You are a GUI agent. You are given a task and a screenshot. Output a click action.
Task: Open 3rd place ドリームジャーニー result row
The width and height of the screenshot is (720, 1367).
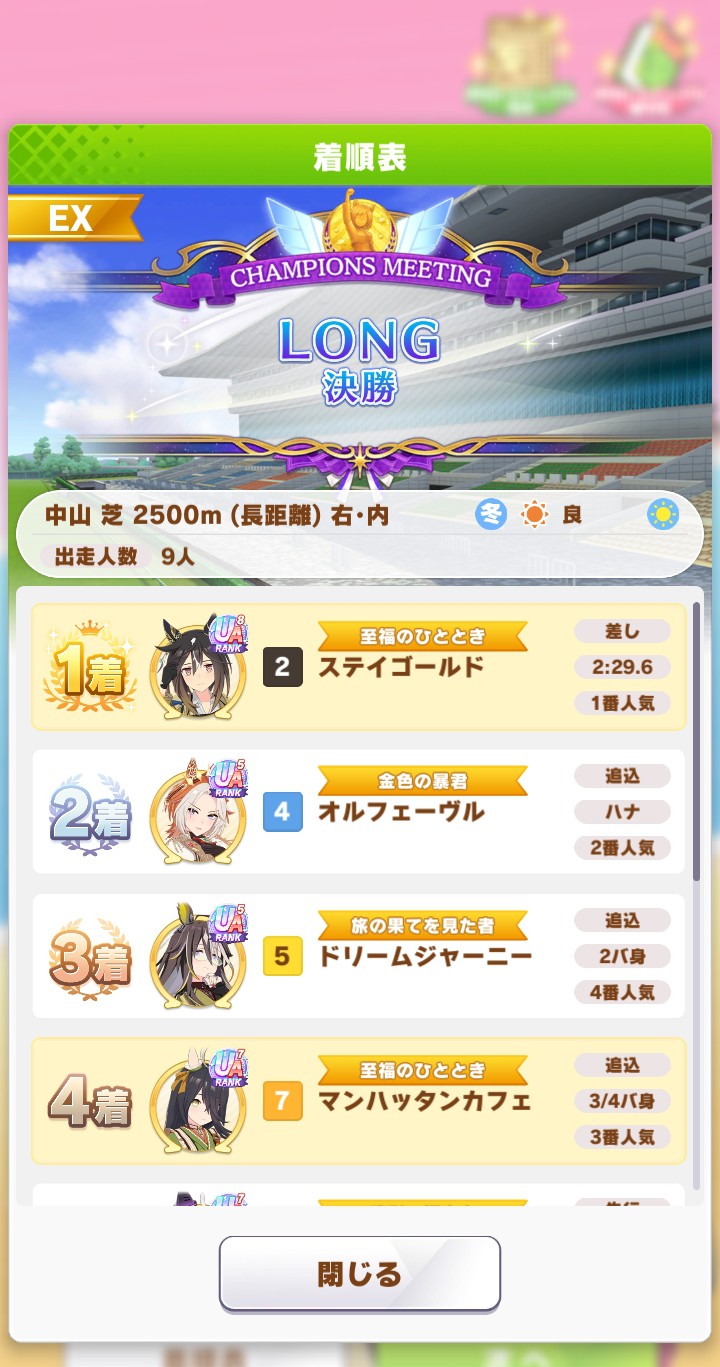click(x=359, y=956)
